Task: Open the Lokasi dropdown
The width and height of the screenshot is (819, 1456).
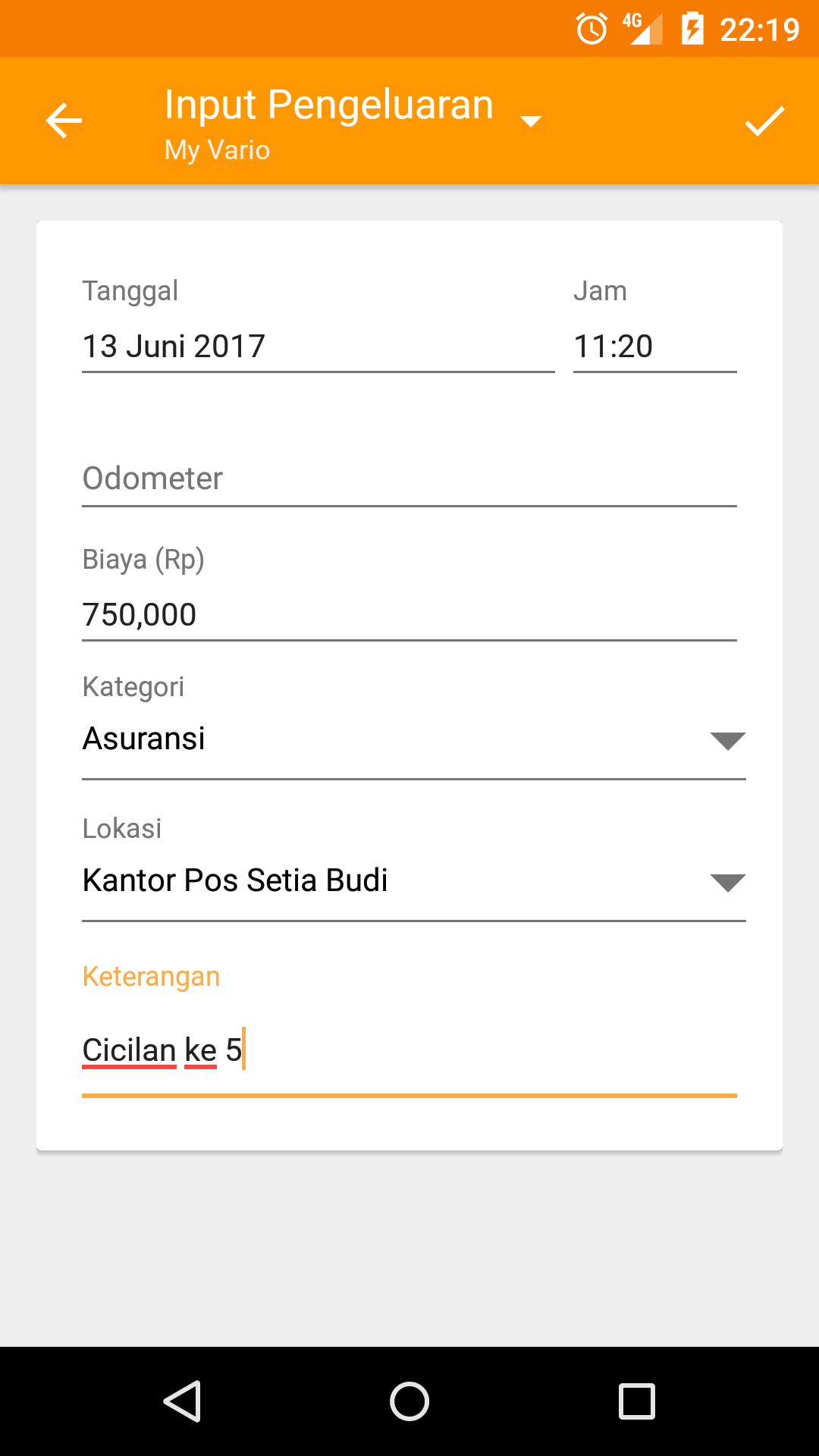Action: (x=414, y=882)
